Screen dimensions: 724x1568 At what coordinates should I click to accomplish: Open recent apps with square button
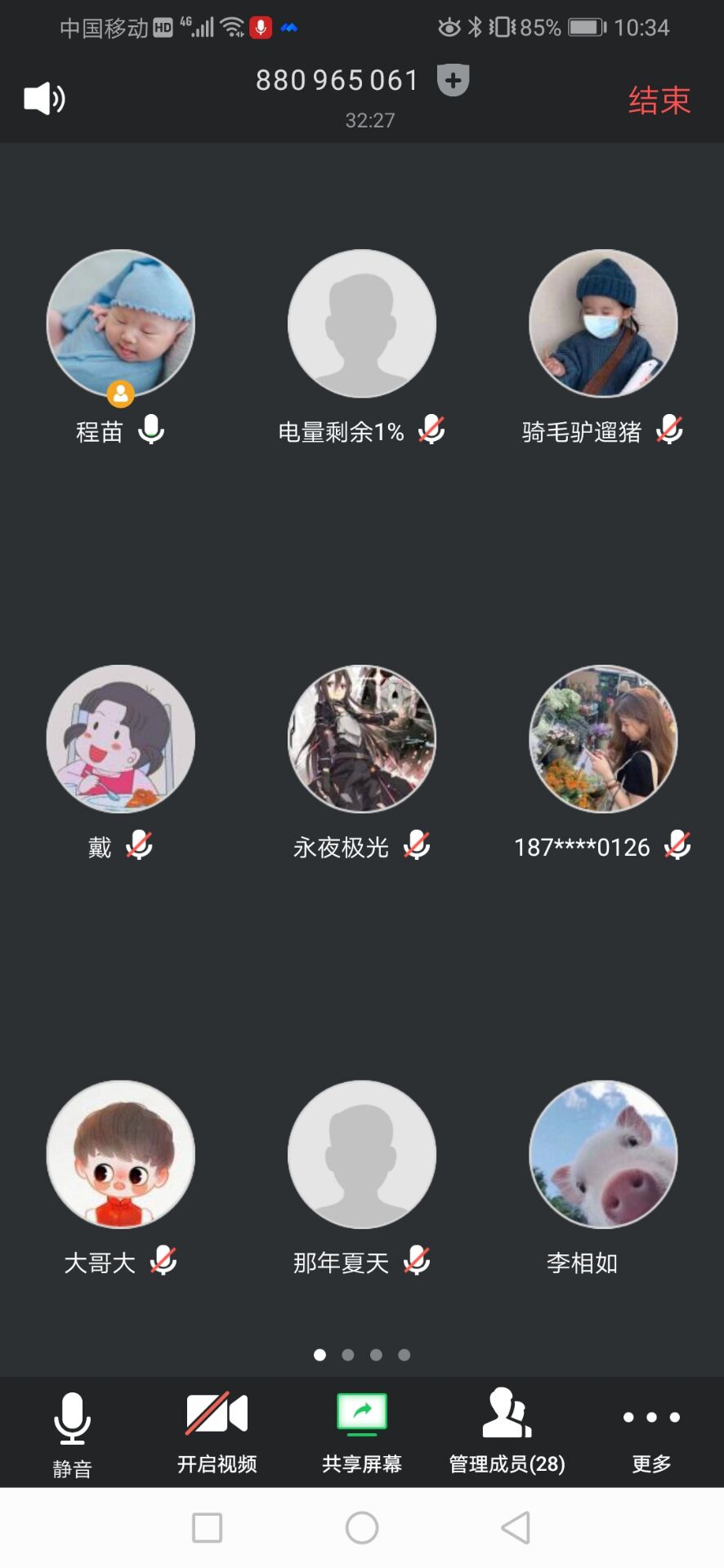pos(207,1527)
